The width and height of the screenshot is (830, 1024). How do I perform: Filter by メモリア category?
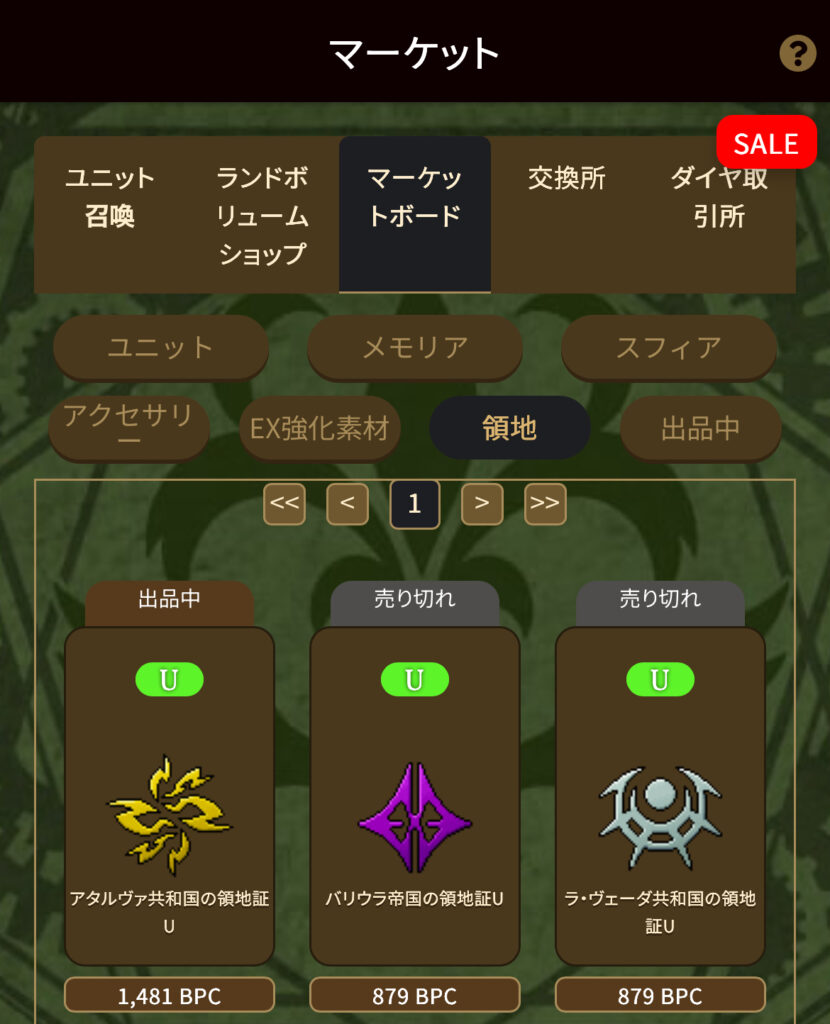[x=414, y=347]
